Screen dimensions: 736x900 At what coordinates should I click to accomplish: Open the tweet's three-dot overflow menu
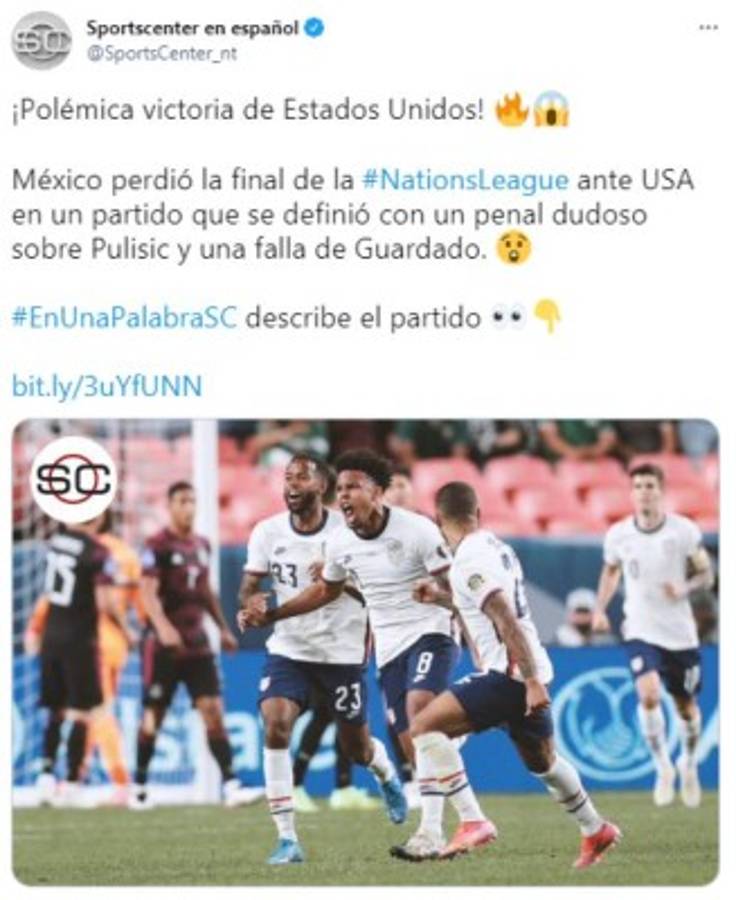tap(708, 28)
